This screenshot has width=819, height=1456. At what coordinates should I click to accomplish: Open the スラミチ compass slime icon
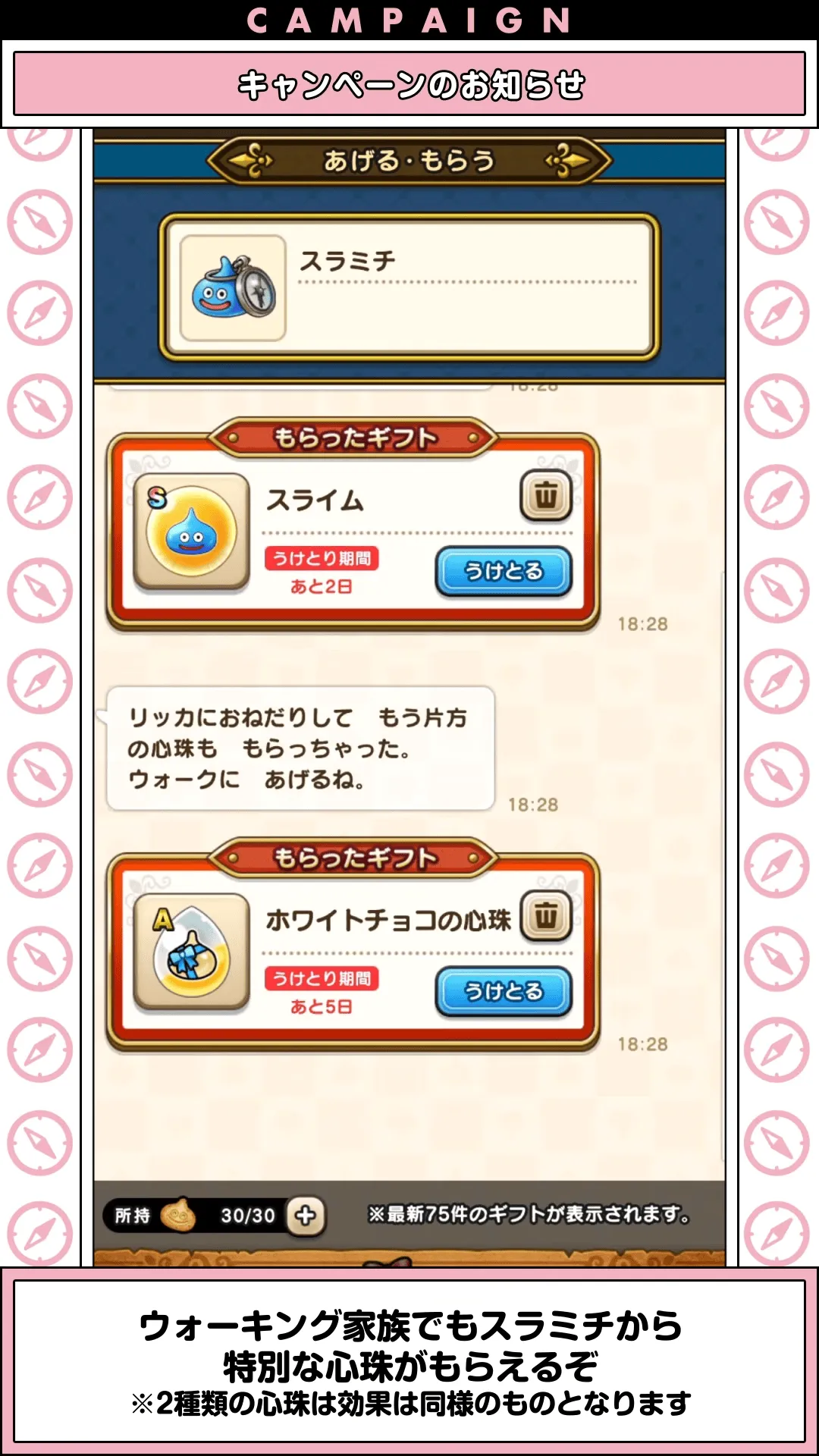[231, 288]
